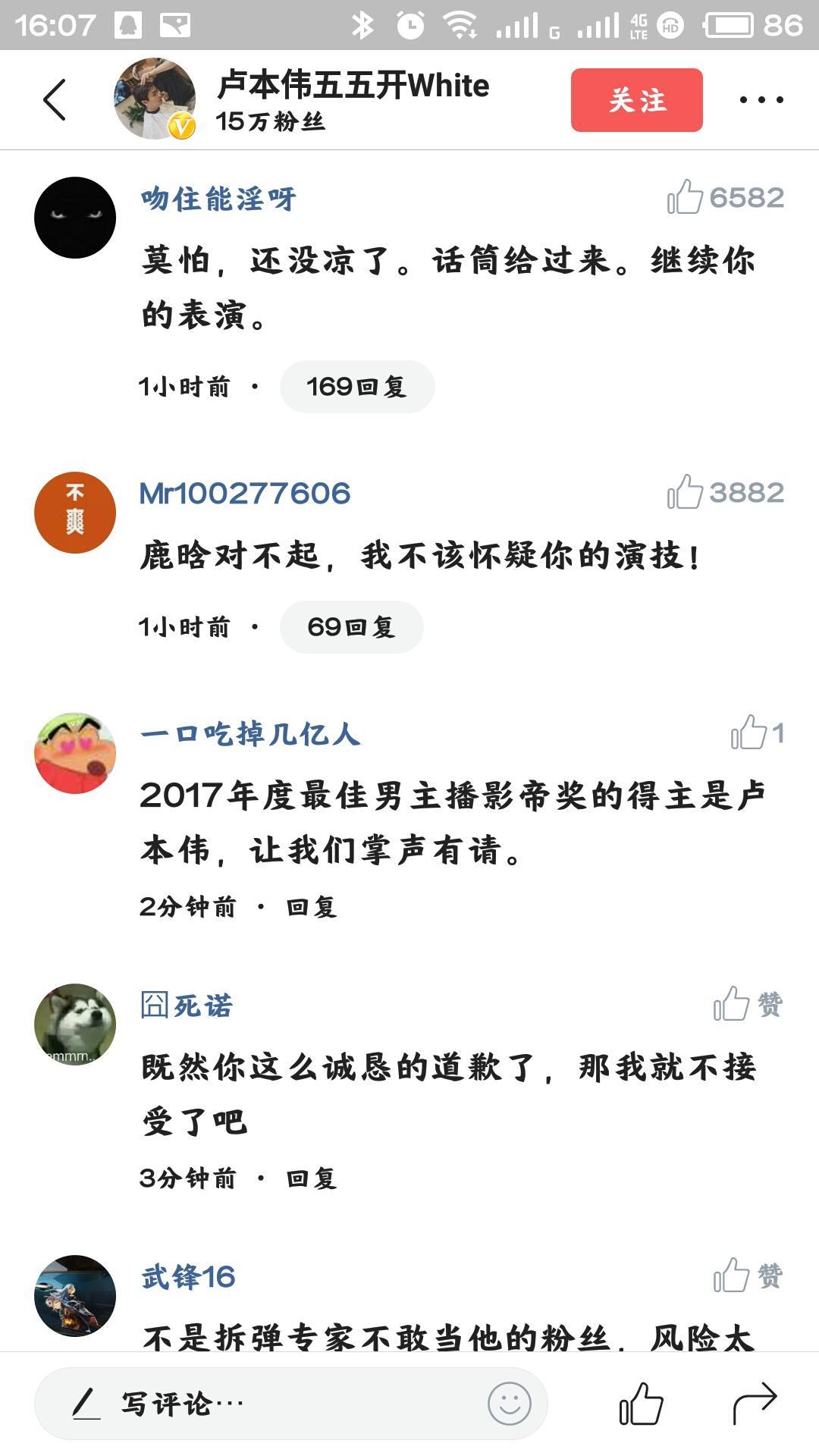This screenshot has height=1456, width=819.
Task: Expand 69回复 under Mr100277606's comment
Action: coord(351,627)
